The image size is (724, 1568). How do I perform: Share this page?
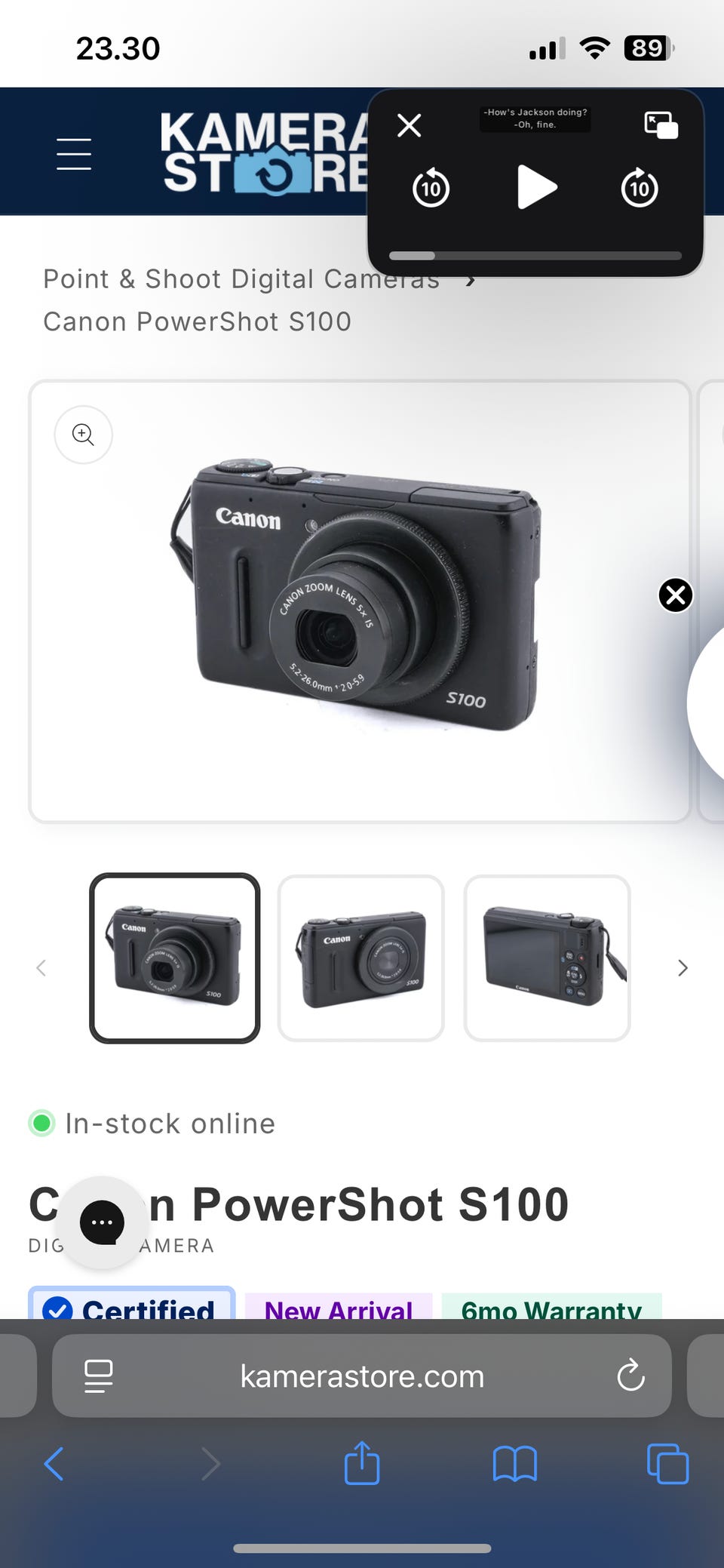pos(362,1463)
